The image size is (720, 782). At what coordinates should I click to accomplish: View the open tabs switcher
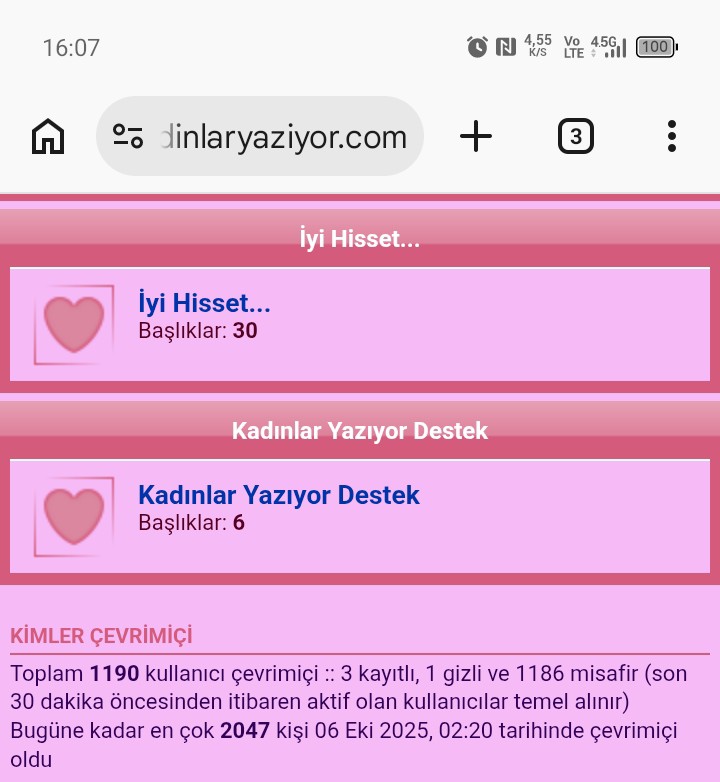(575, 136)
